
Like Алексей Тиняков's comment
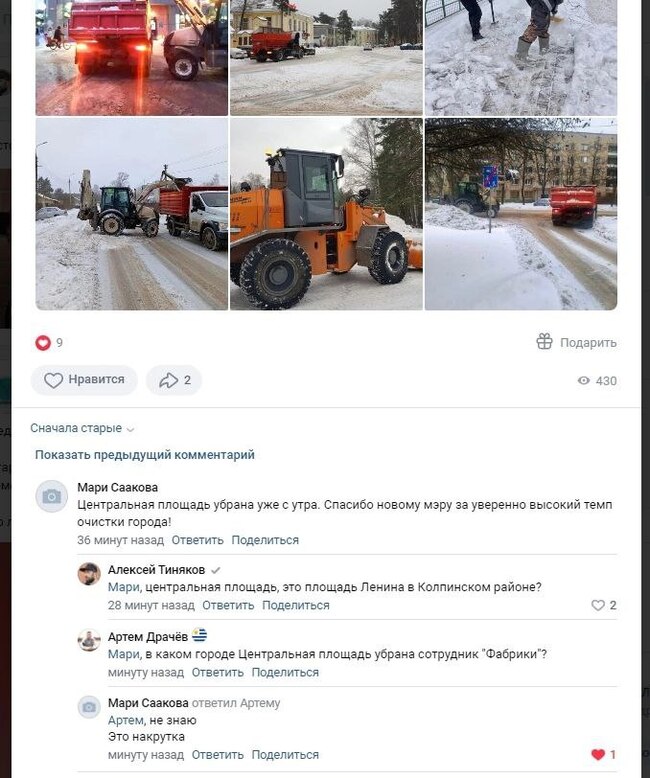(599, 605)
